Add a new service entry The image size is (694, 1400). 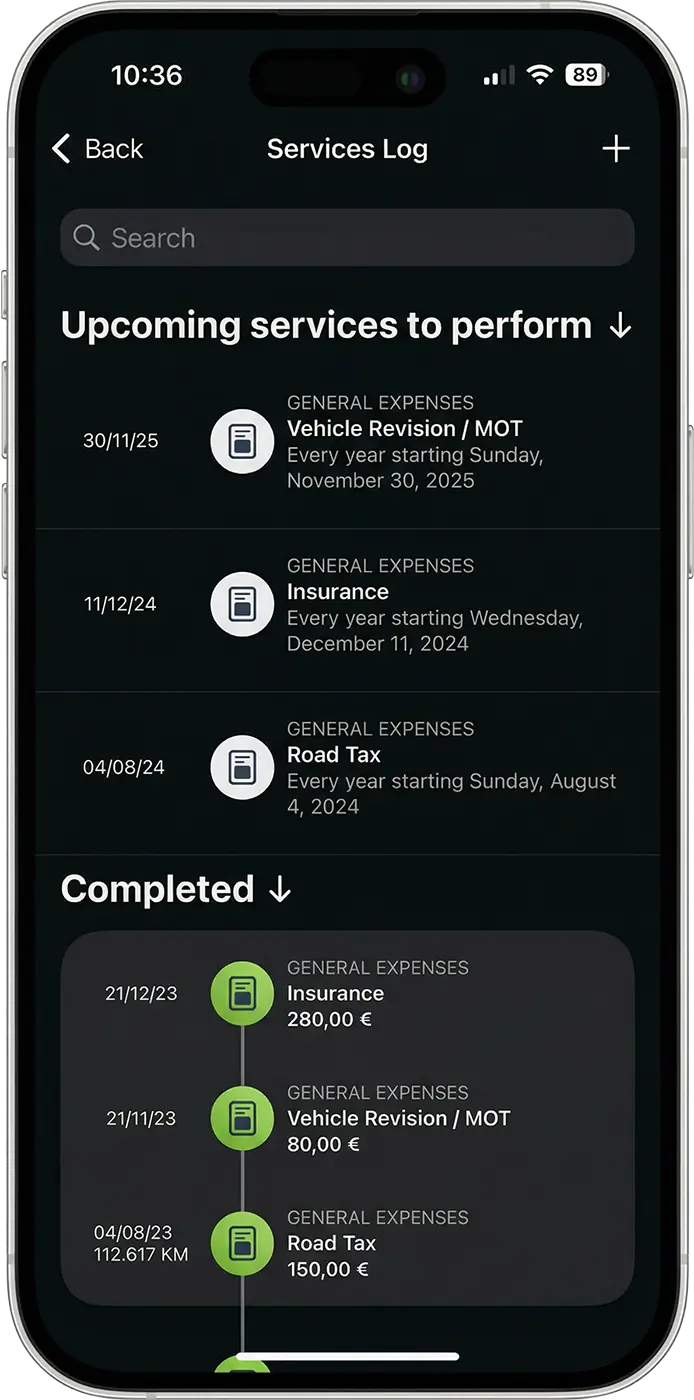[616, 149]
